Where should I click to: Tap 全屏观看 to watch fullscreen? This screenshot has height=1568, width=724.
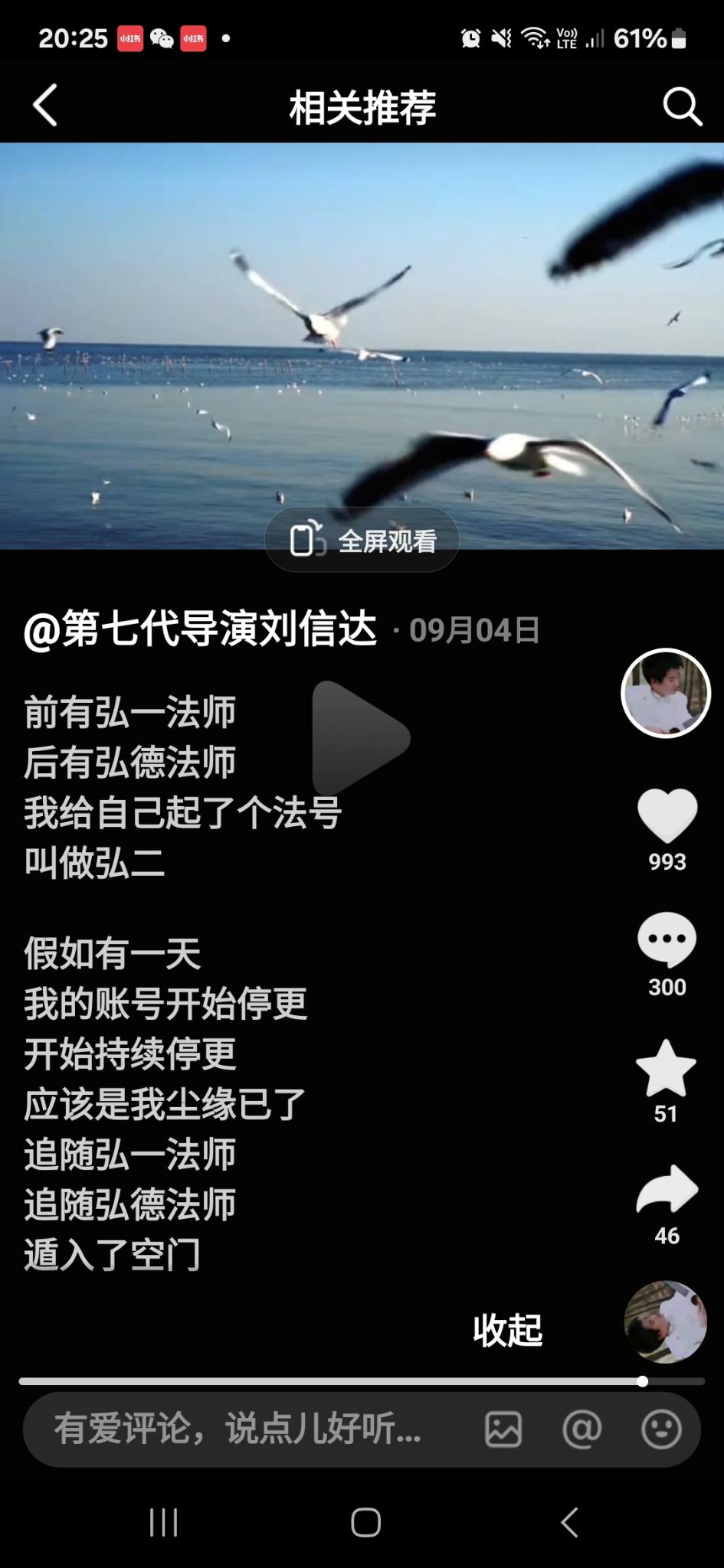coord(362,541)
